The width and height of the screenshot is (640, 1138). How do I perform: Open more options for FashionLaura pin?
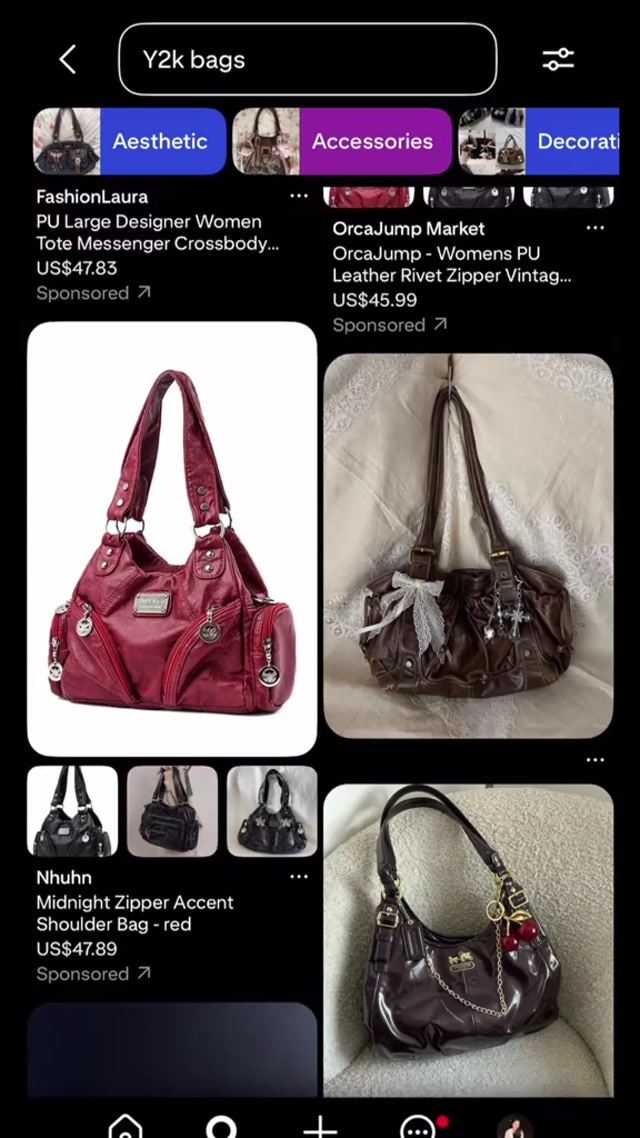[x=298, y=196]
